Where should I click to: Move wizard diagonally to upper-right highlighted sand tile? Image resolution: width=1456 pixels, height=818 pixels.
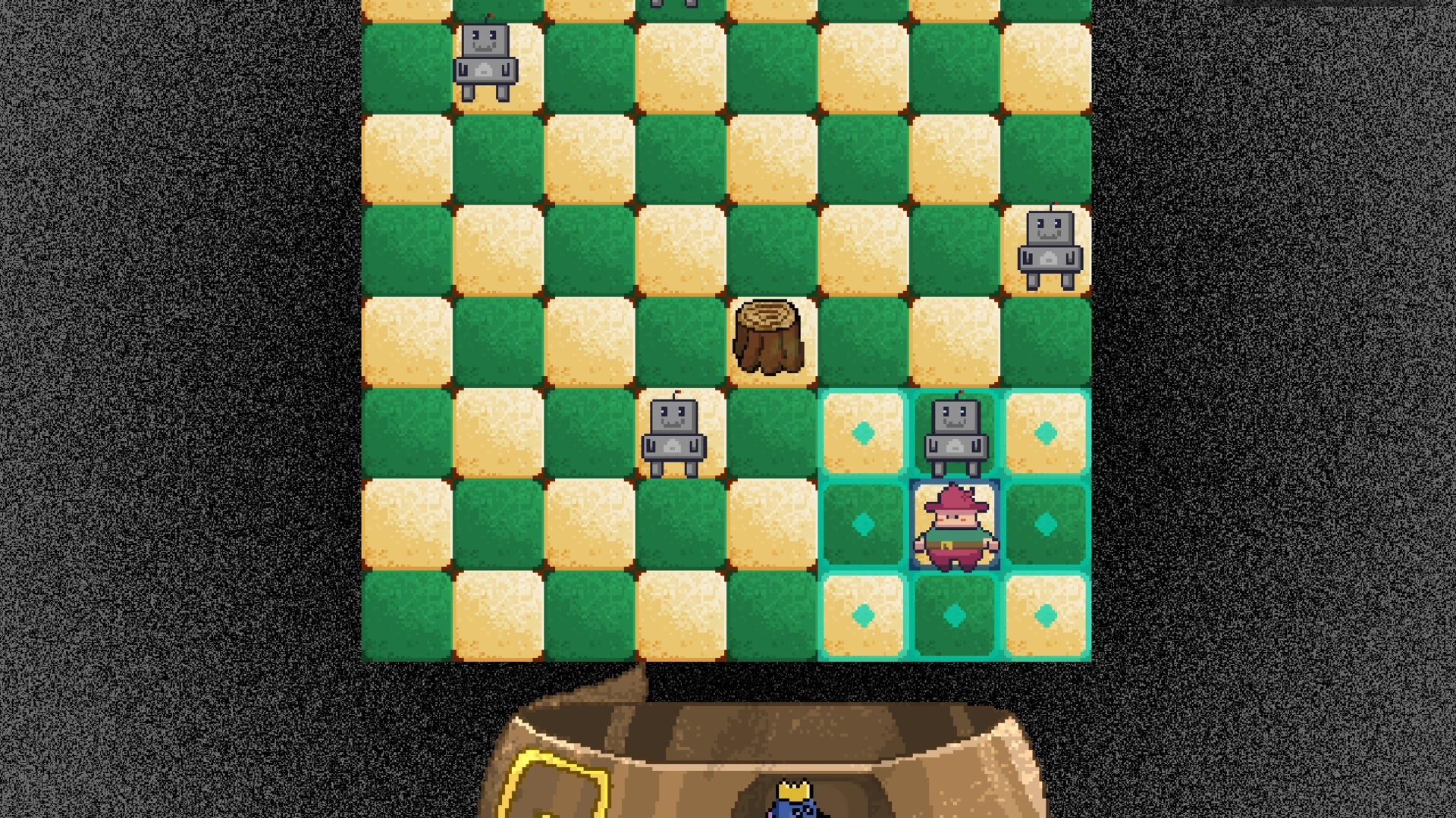click(x=1046, y=434)
